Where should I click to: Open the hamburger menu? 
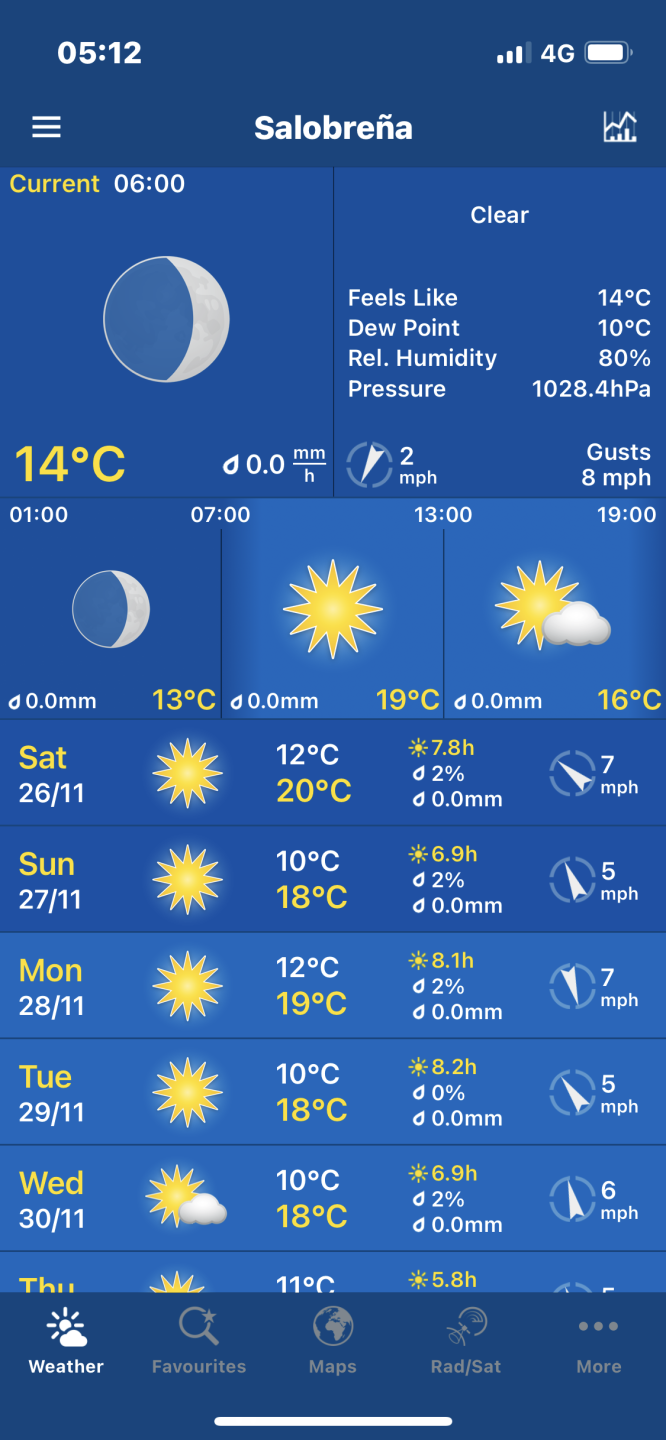point(46,127)
